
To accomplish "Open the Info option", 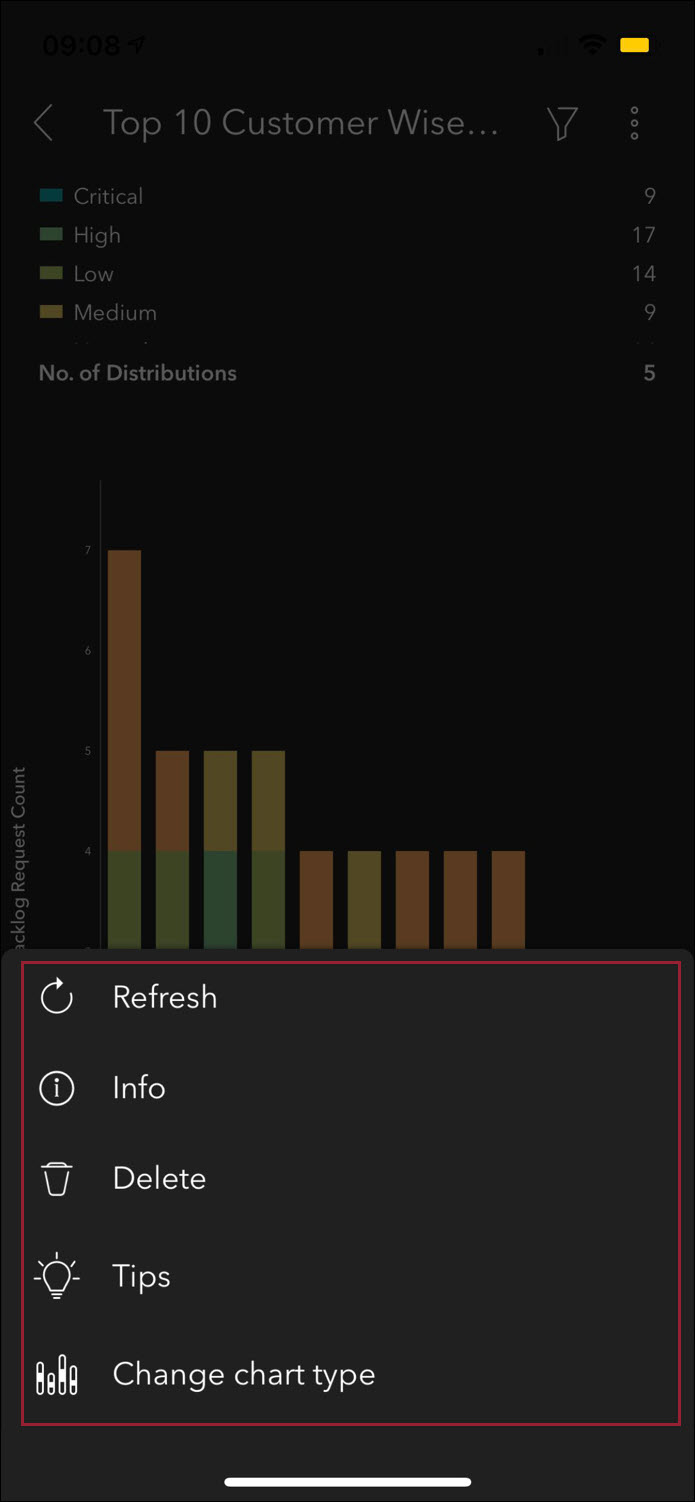I will tap(138, 1087).
